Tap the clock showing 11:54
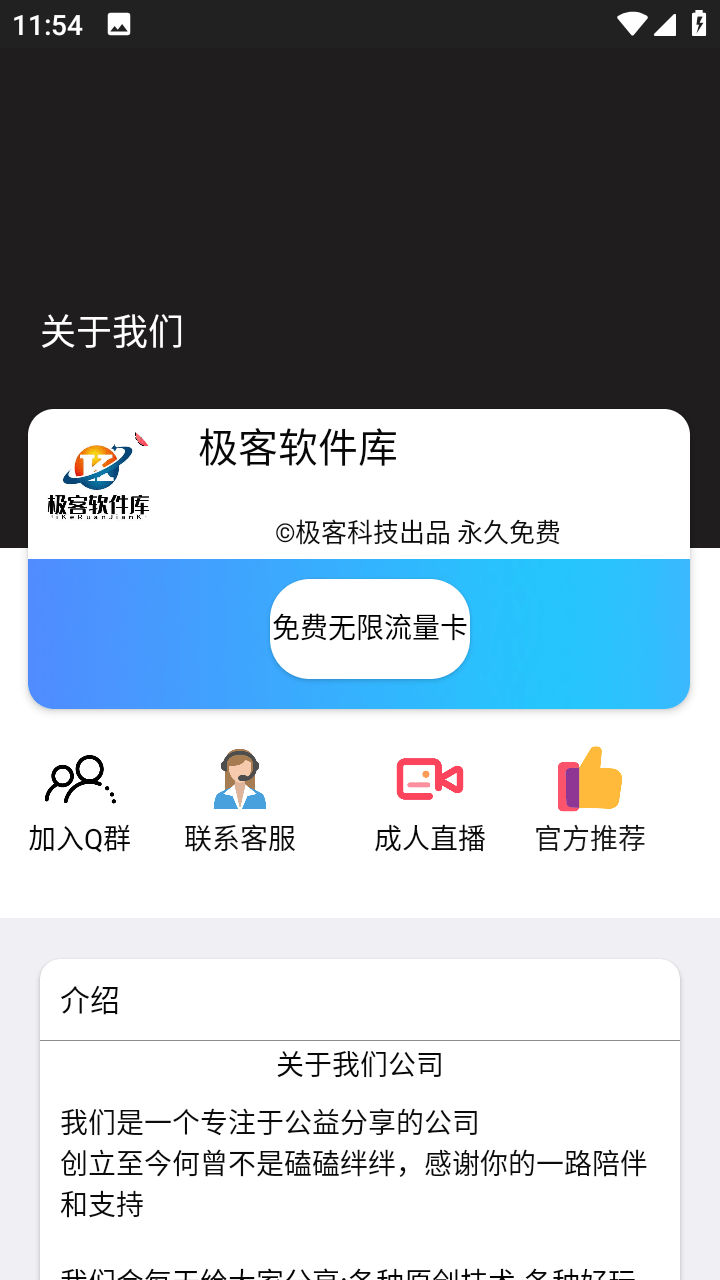720x1280 pixels. point(43,24)
